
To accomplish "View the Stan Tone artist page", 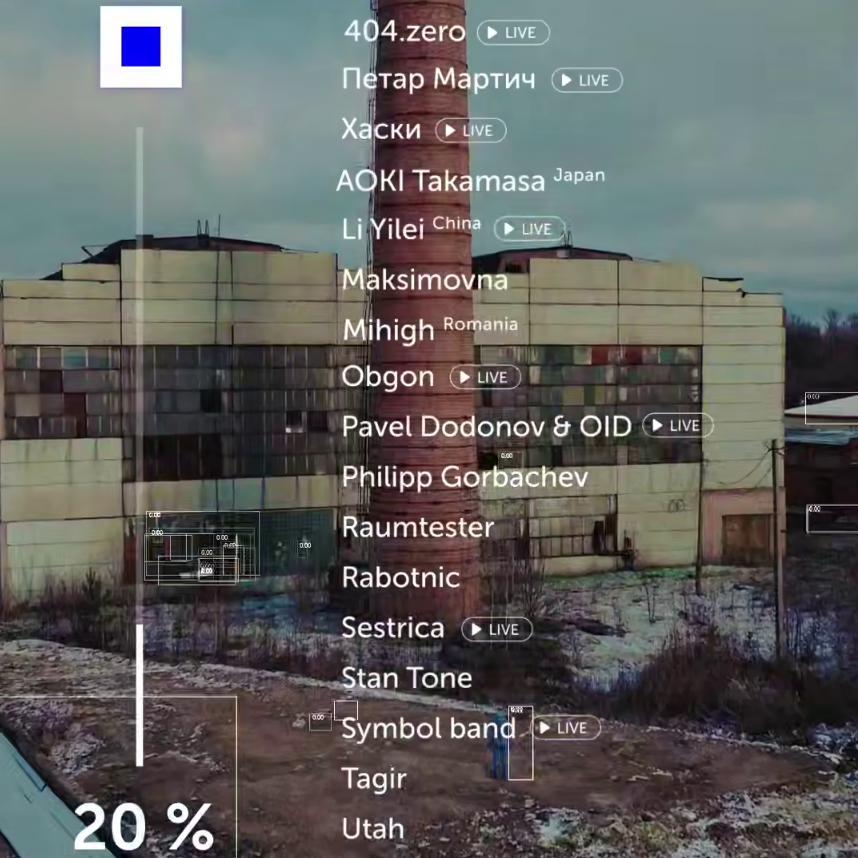I will (x=406, y=678).
